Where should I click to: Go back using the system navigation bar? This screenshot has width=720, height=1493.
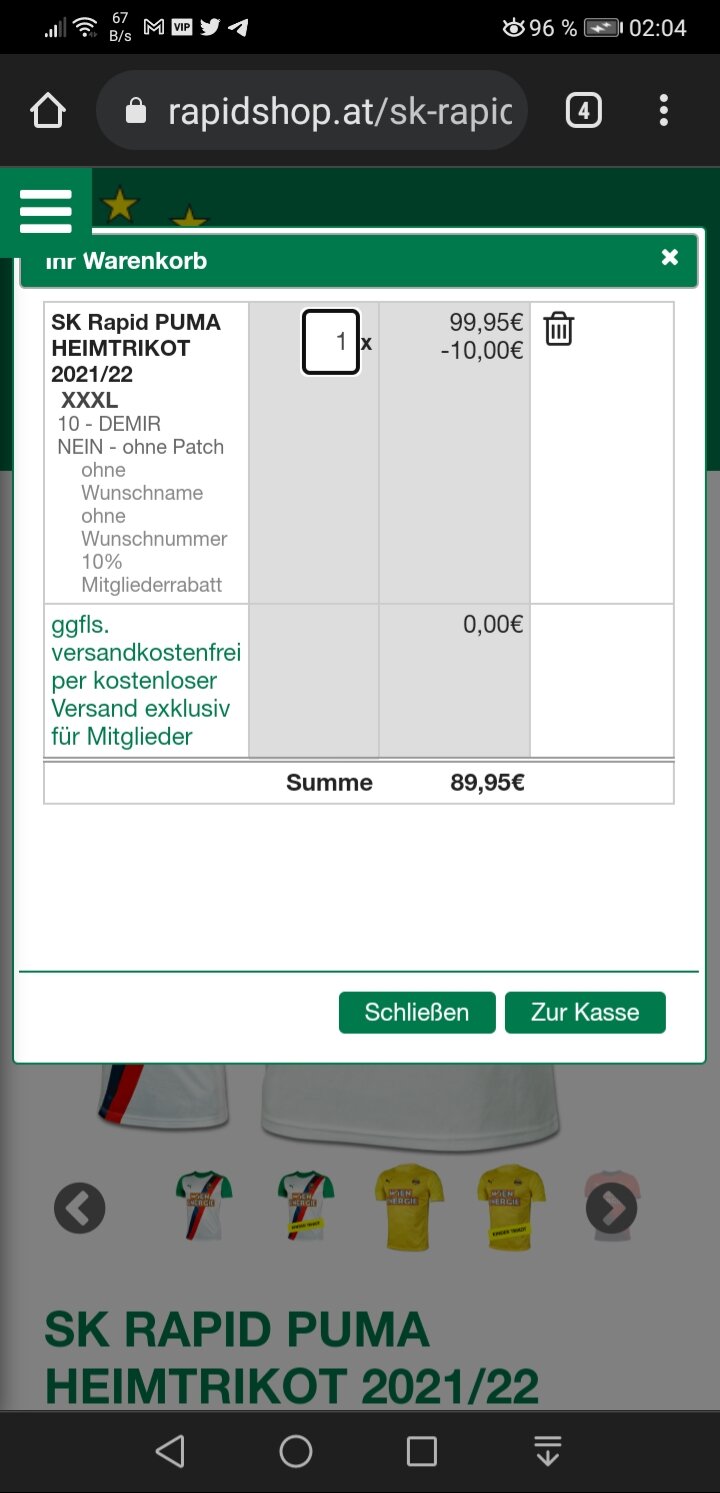click(170, 1451)
